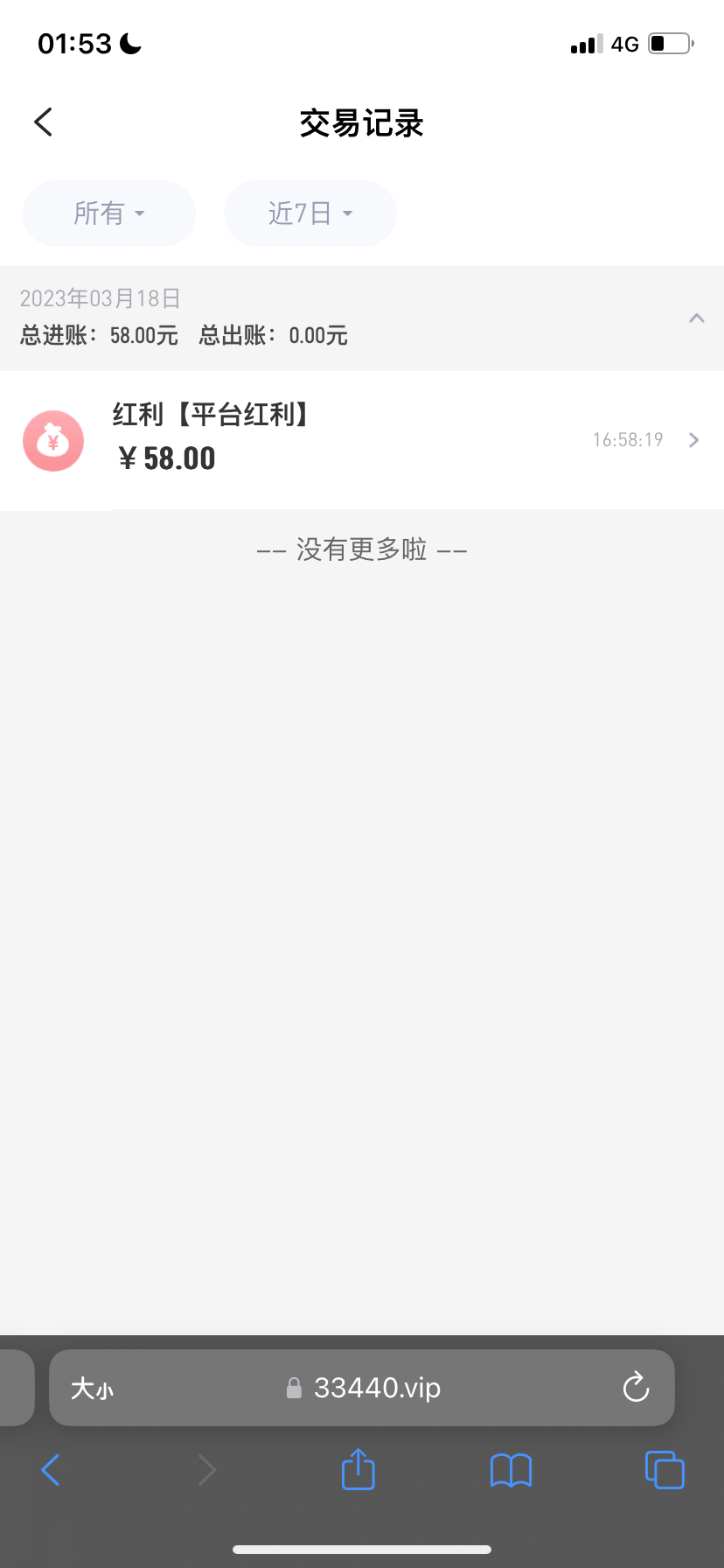724x1568 pixels.
Task: Open the Safari bookmarks icon
Action: (x=511, y=1470)
